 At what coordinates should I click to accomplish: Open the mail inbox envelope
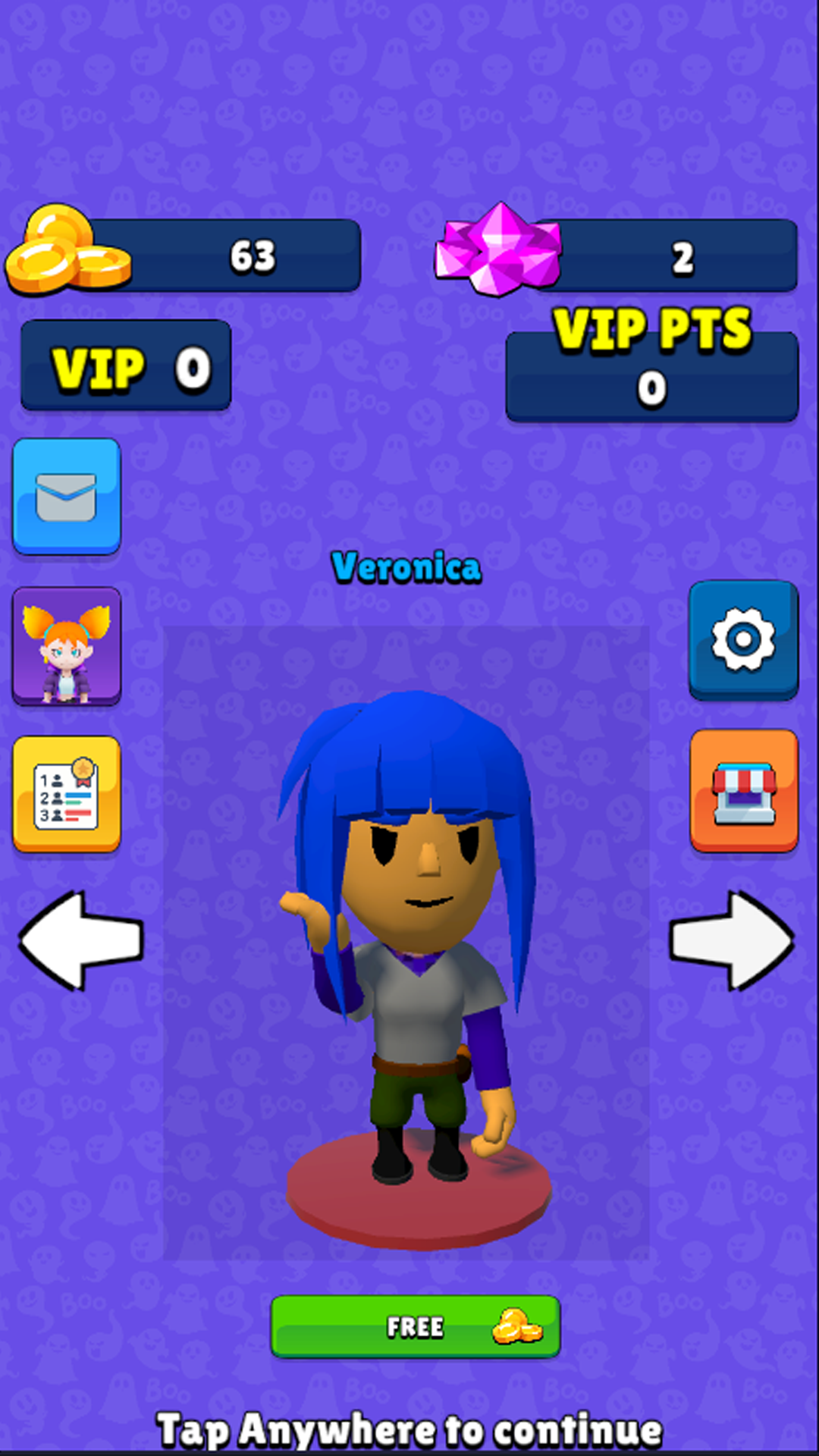pos(67,496)
